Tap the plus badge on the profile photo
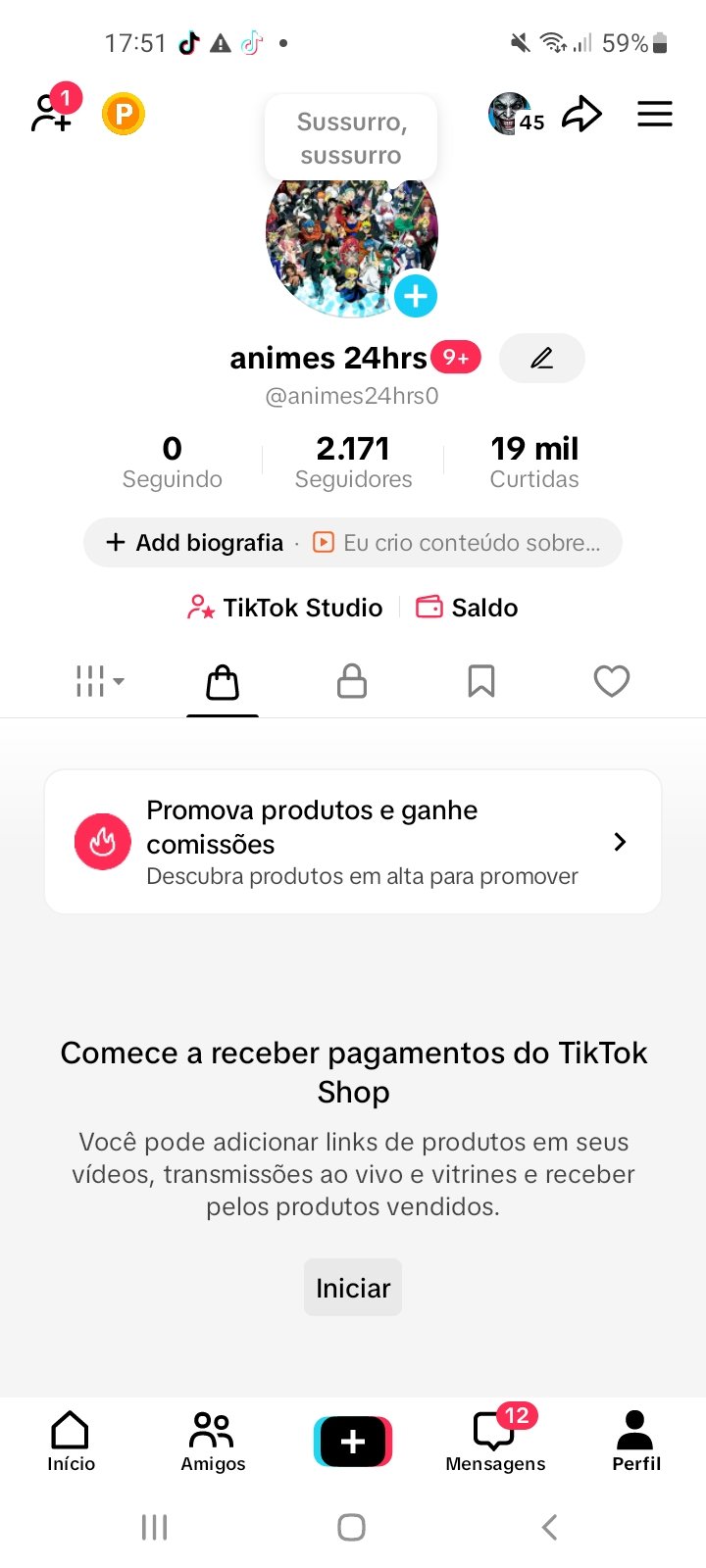The height and width of the screenshot is (1568, 706). [x=416, y=296]
